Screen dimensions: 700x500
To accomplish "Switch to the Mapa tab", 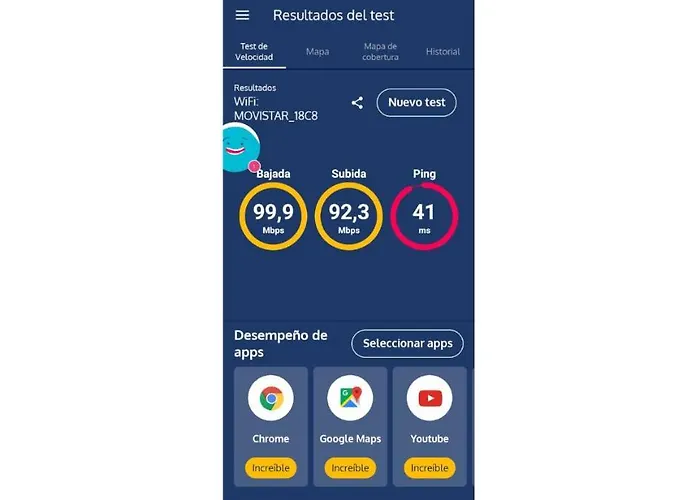I will (x=317, y=51).
